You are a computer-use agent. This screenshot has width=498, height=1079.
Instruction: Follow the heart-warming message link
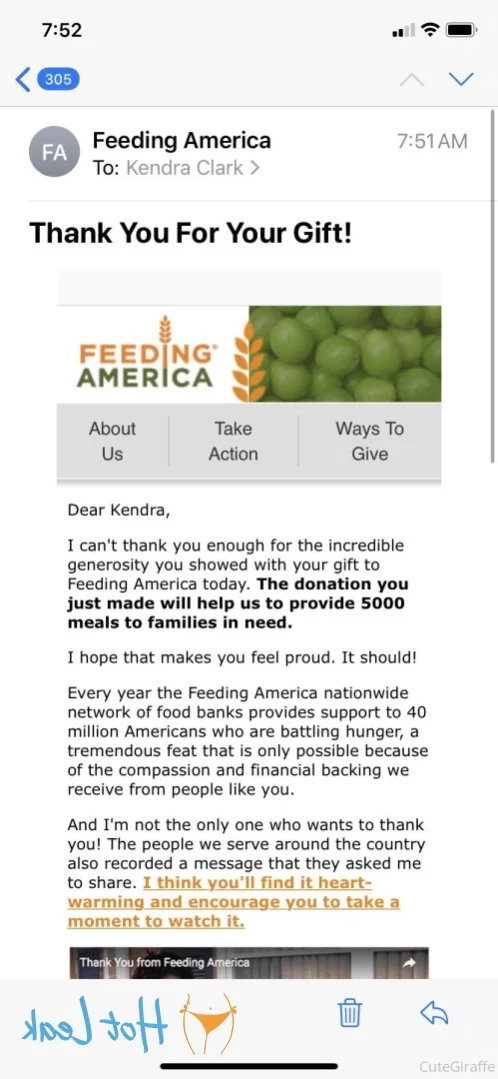234,901
